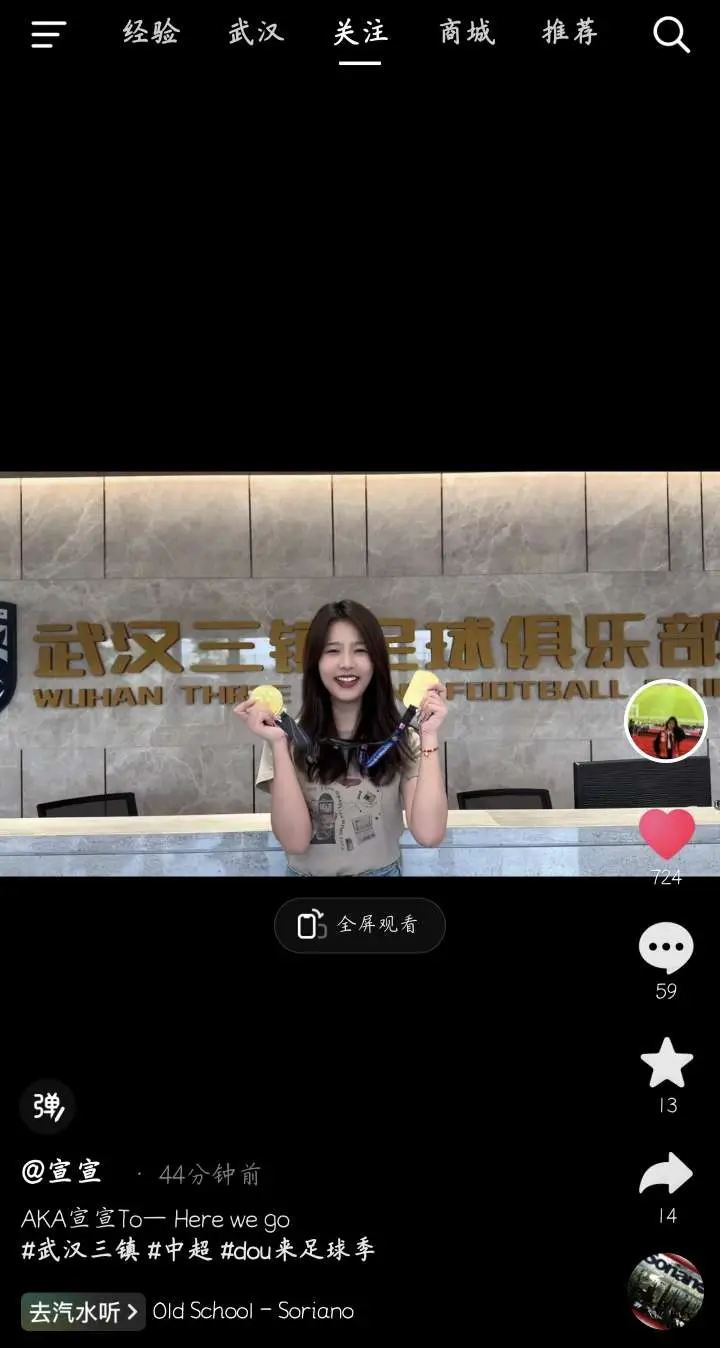The height and width of the screenshot is (1348, 720).
Task: Share the video via the arrow
Action: [x=666, y=1174]
